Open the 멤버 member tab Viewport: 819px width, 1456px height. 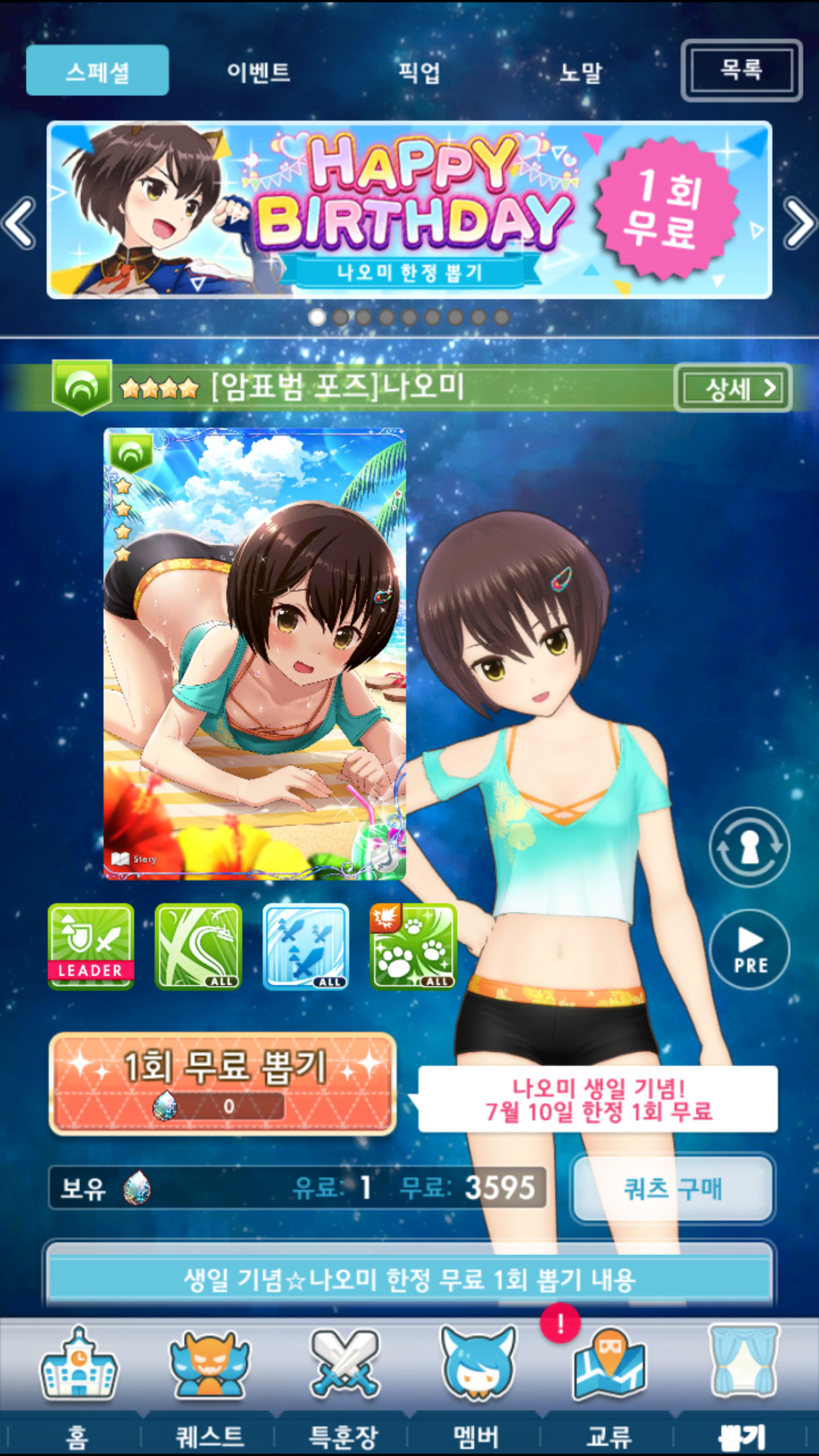[x=477, y=1382]
